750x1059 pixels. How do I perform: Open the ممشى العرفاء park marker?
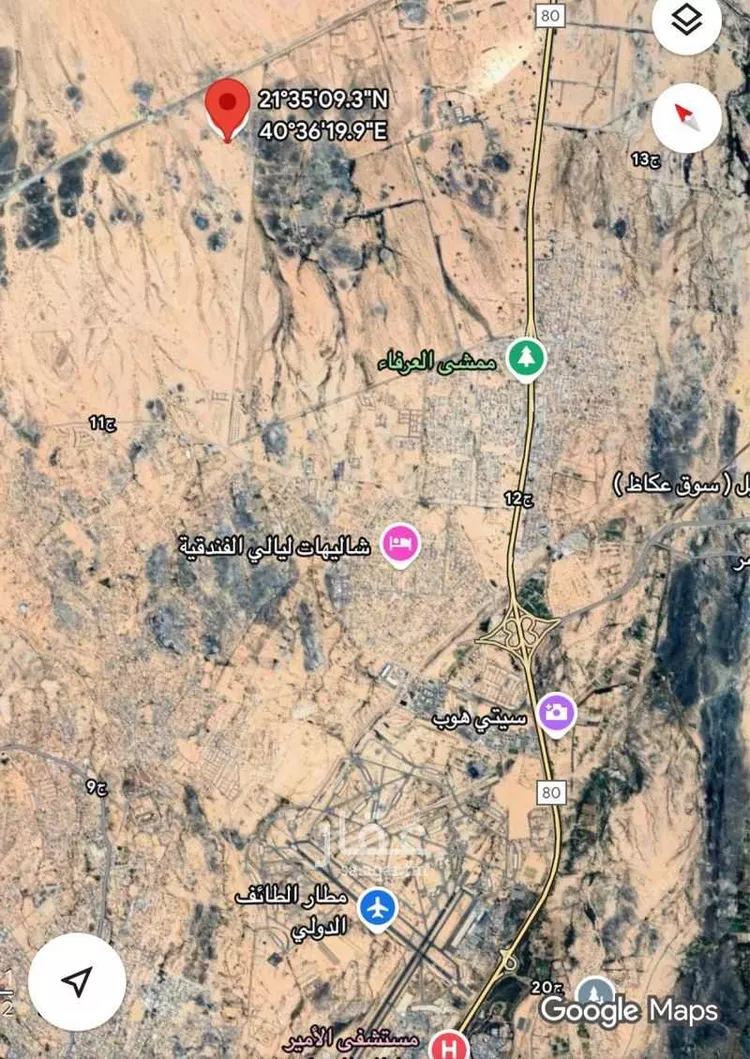525,359
